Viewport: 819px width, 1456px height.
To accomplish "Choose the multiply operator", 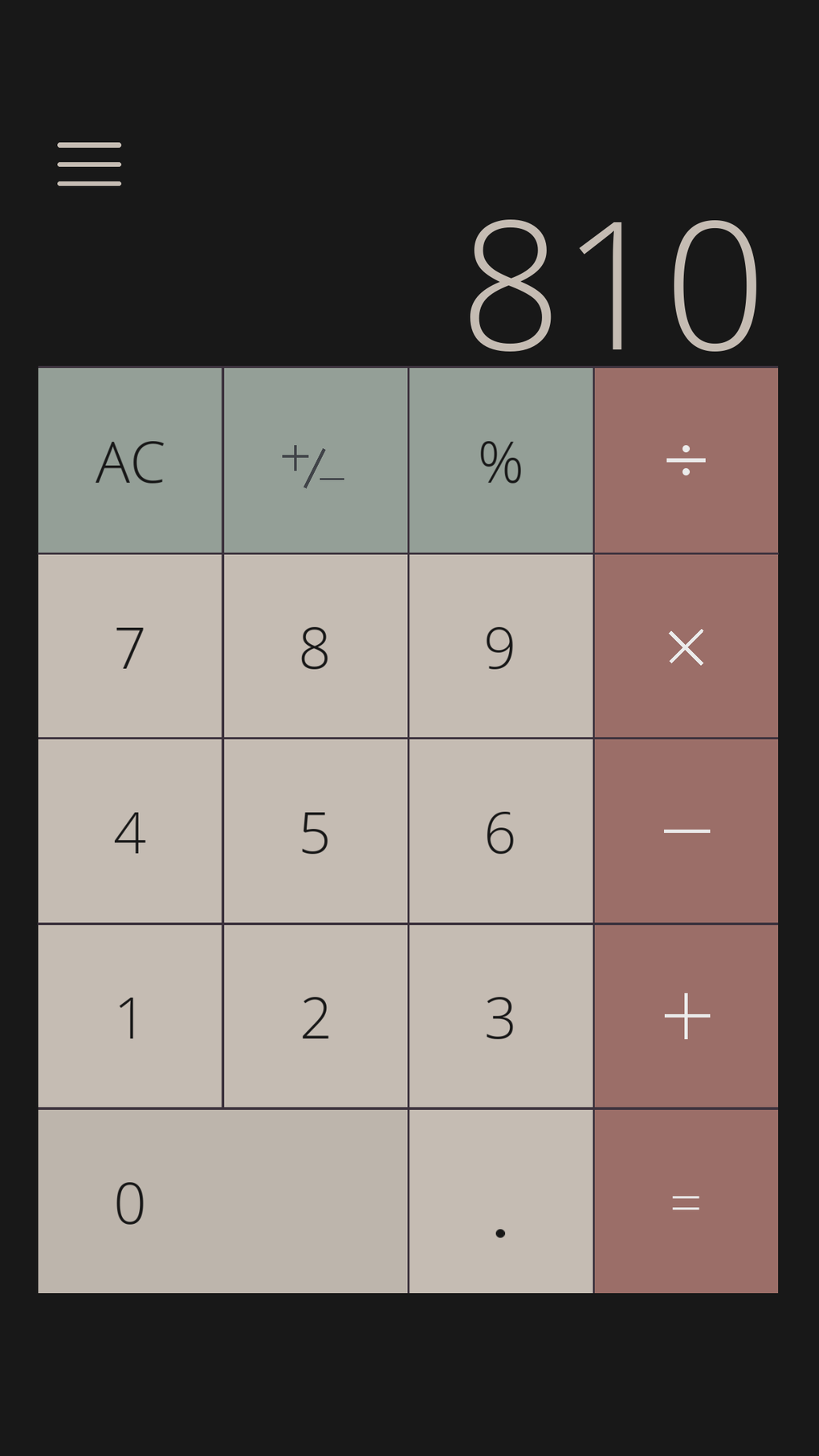I will pos(687,646).
